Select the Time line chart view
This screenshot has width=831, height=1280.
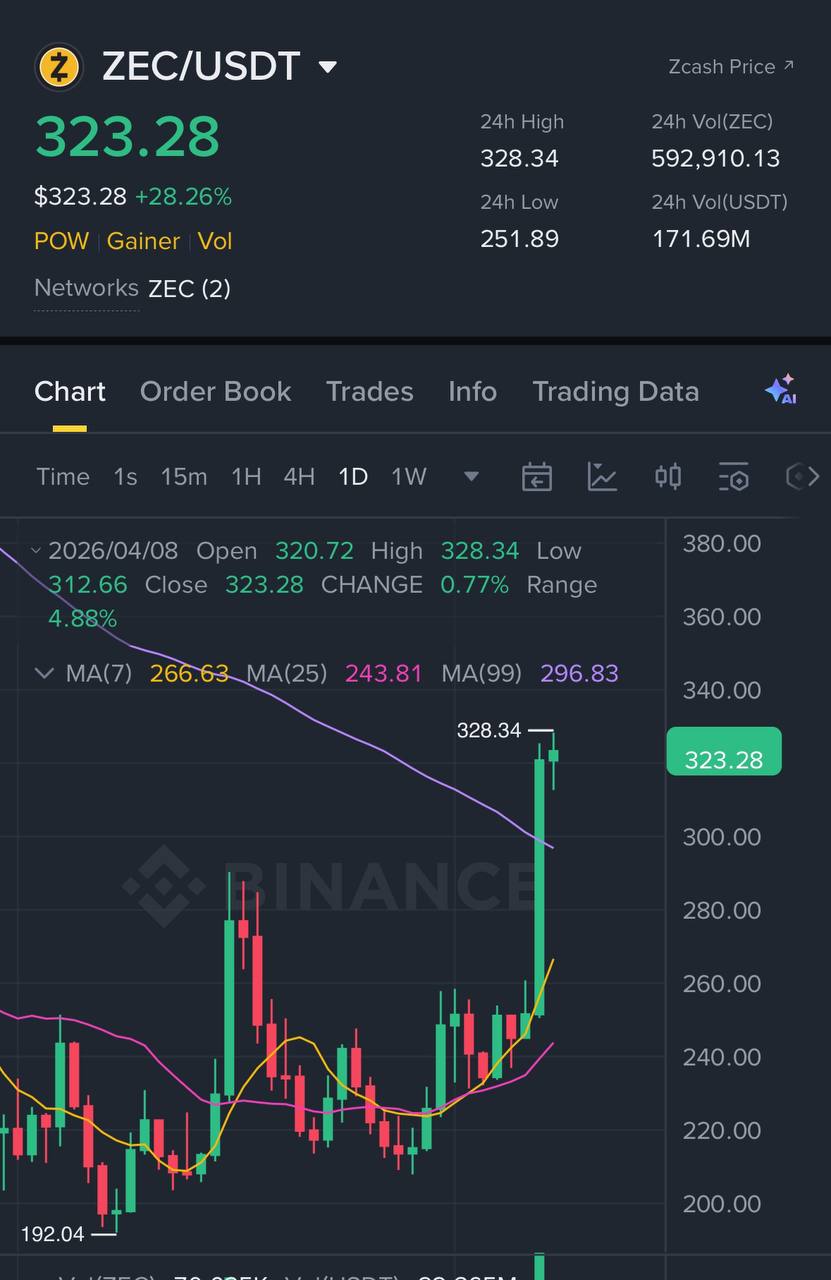click(63, 477)
